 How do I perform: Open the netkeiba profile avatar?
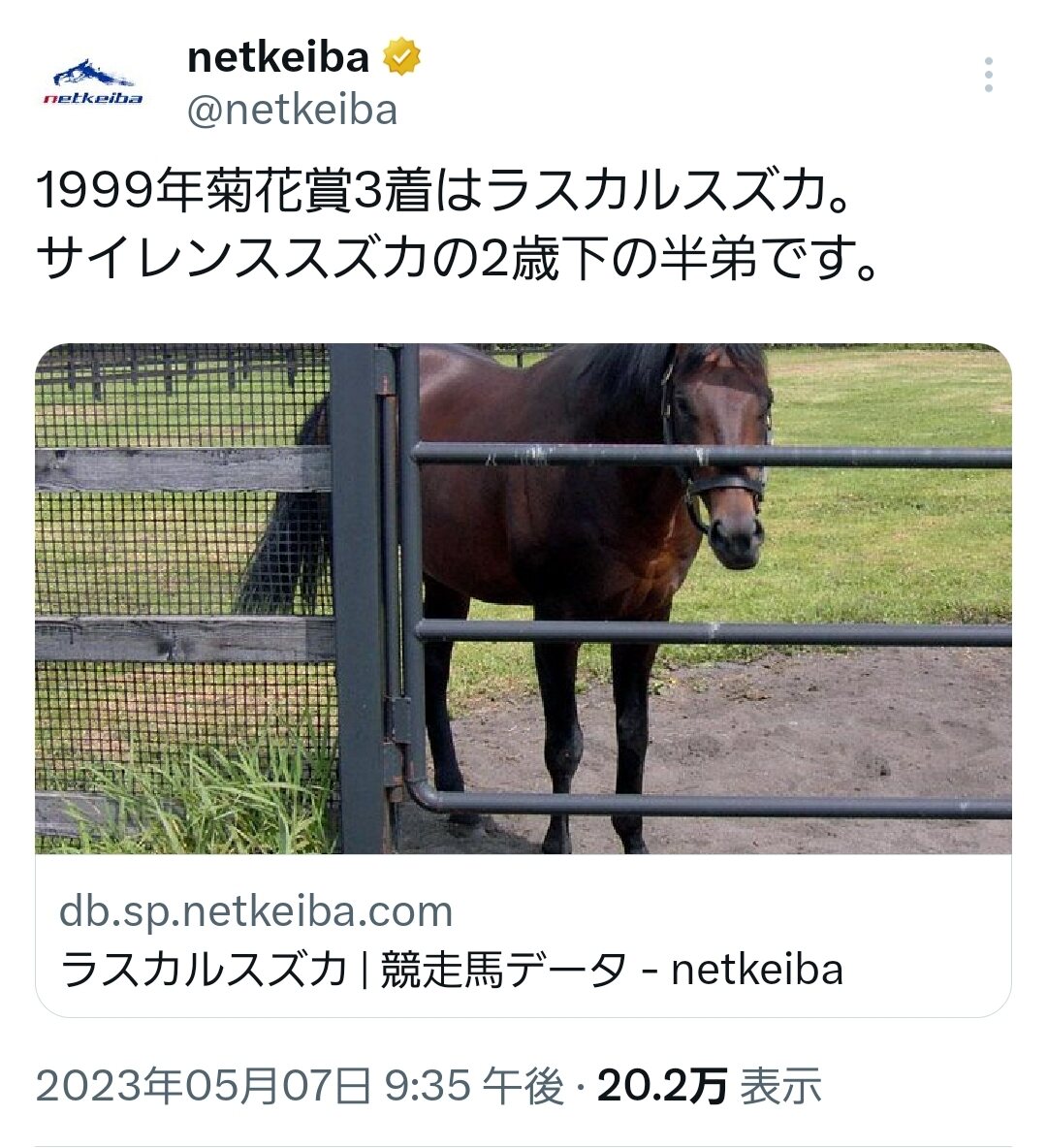point(92,83)
